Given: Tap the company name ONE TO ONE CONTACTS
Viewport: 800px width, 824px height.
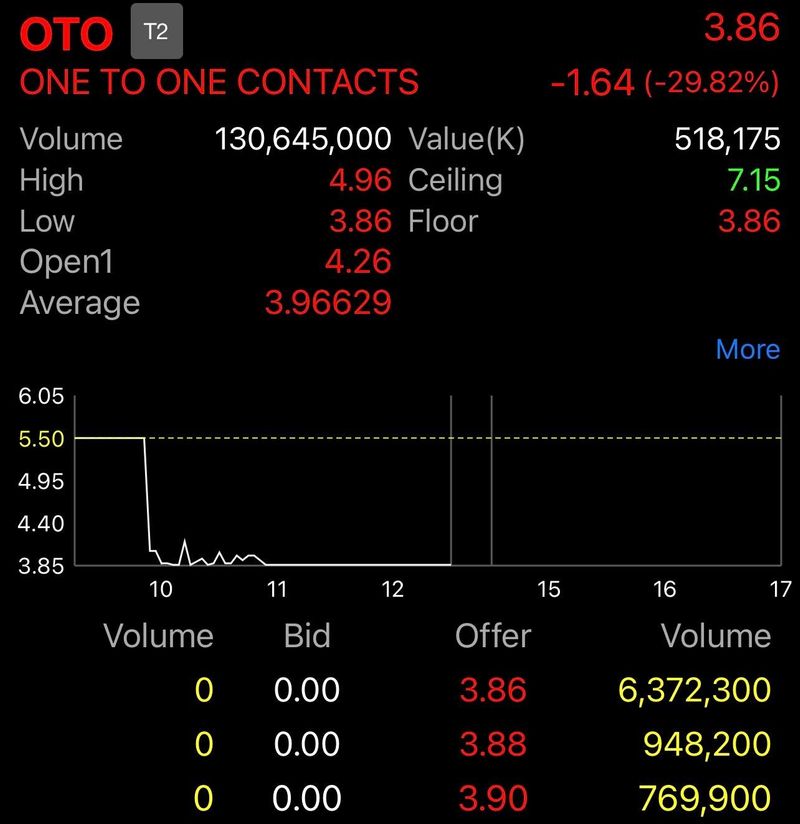Looking at the screenshot, I should [220, 83].
